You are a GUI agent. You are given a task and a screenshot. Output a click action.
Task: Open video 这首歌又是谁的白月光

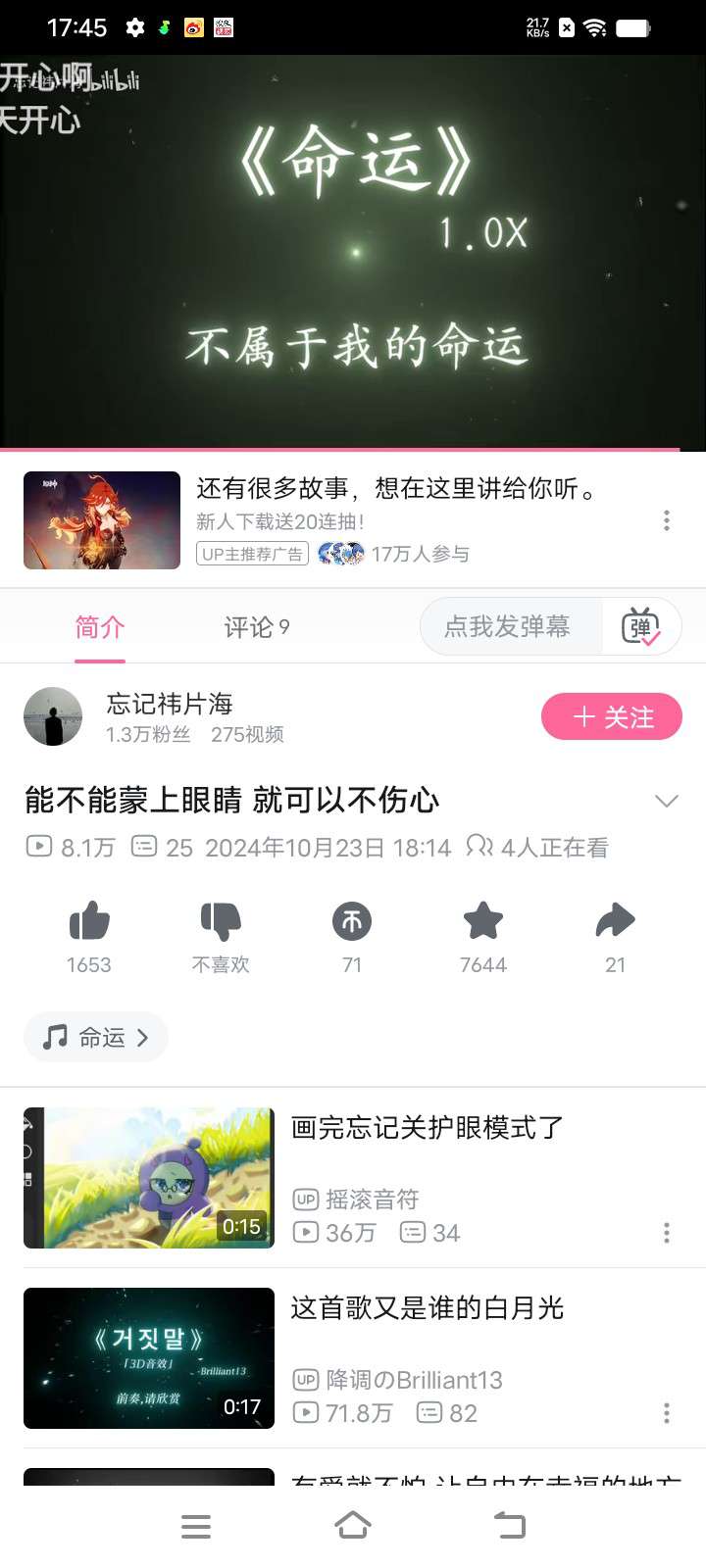(x=427, y=1308)
